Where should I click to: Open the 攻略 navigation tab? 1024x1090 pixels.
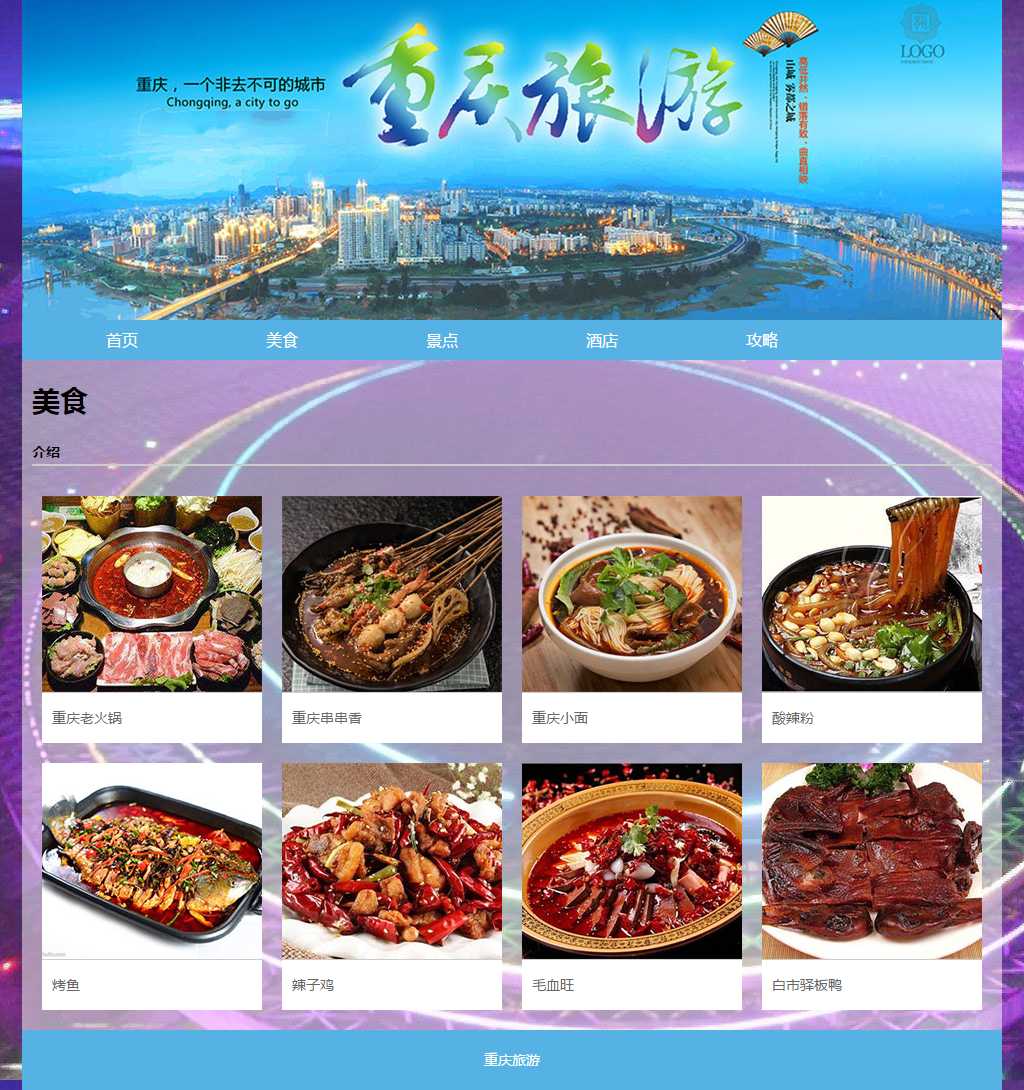[762, 340]
